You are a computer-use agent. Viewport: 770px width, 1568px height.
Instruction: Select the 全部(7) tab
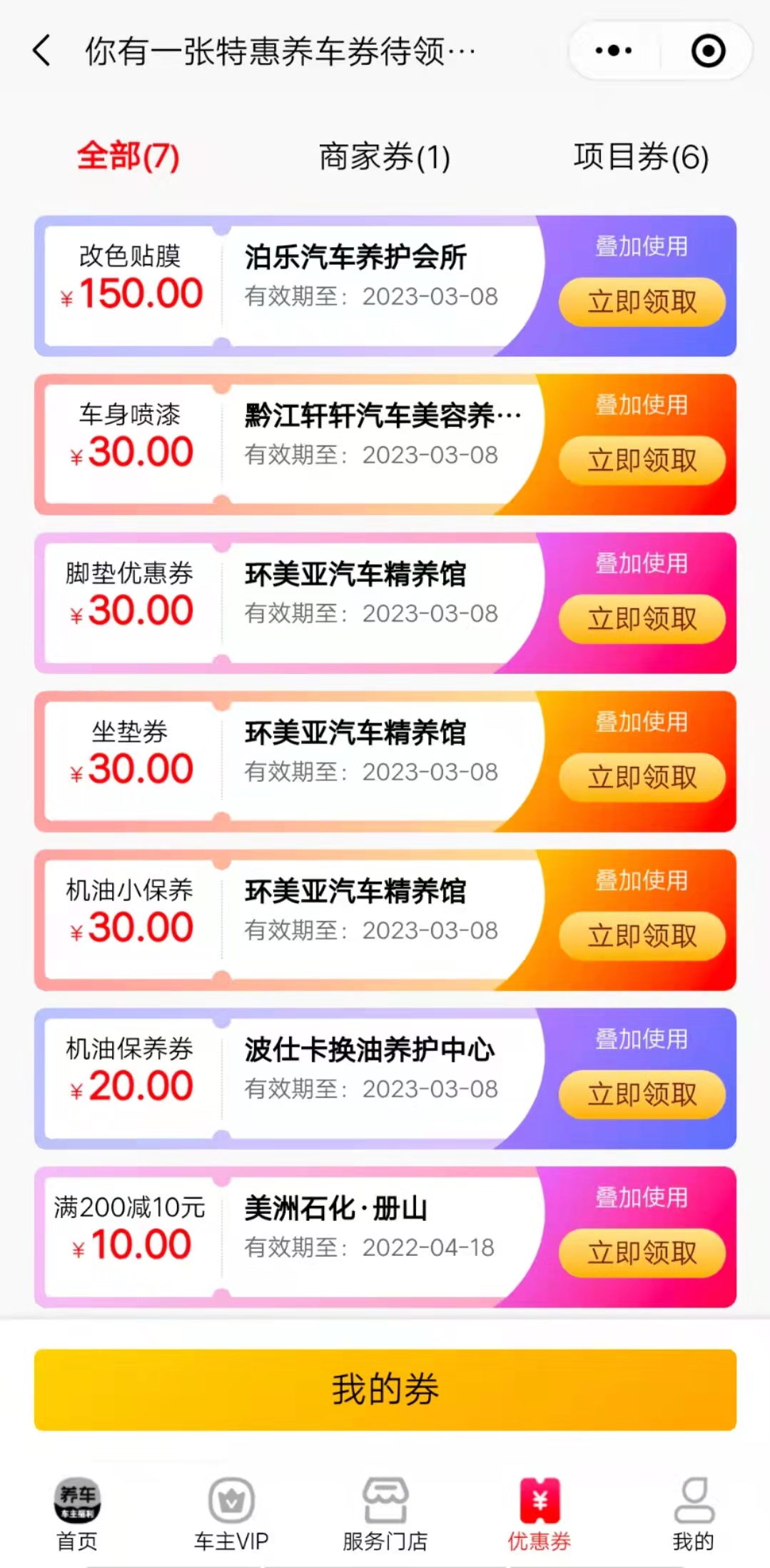(128, 156)
